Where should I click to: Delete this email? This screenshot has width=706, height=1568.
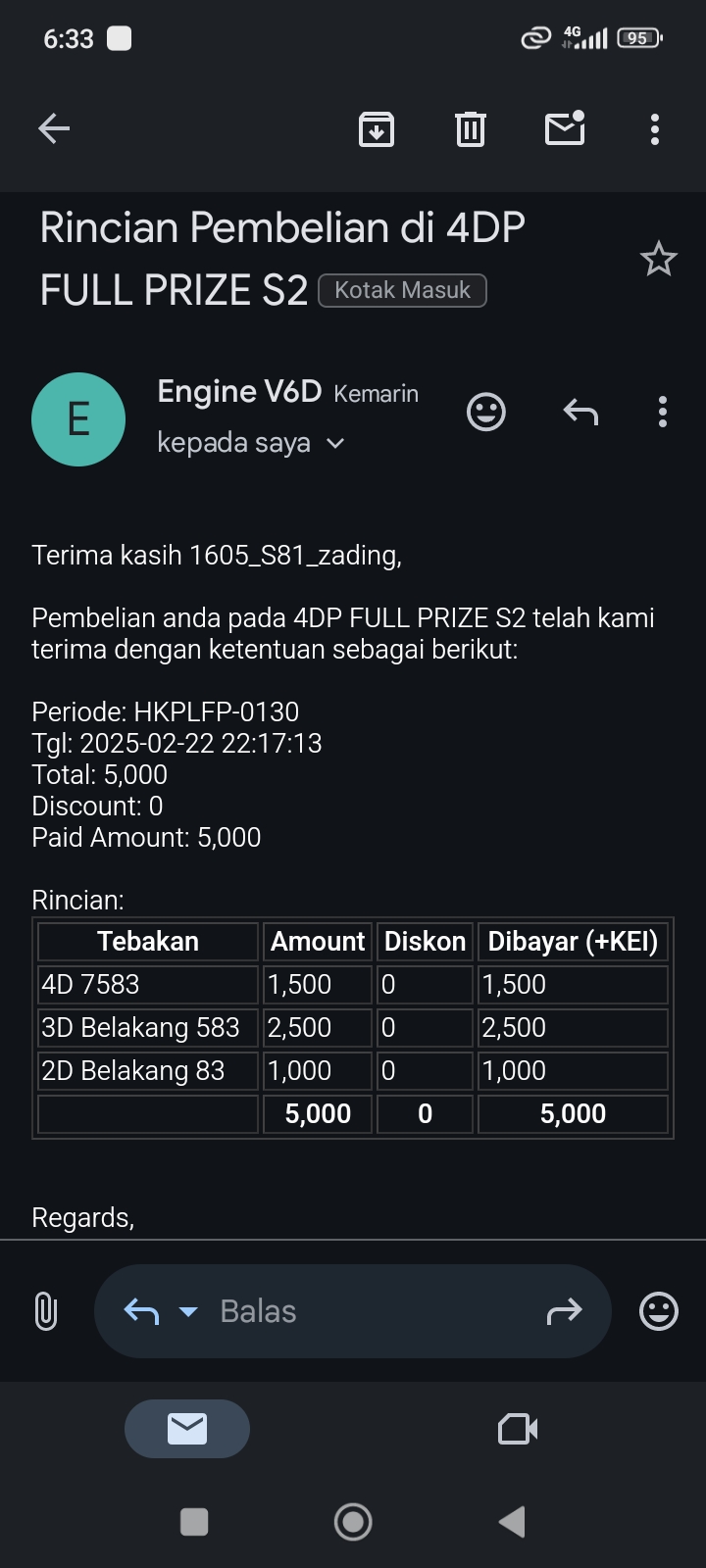[x=471, y=128]
